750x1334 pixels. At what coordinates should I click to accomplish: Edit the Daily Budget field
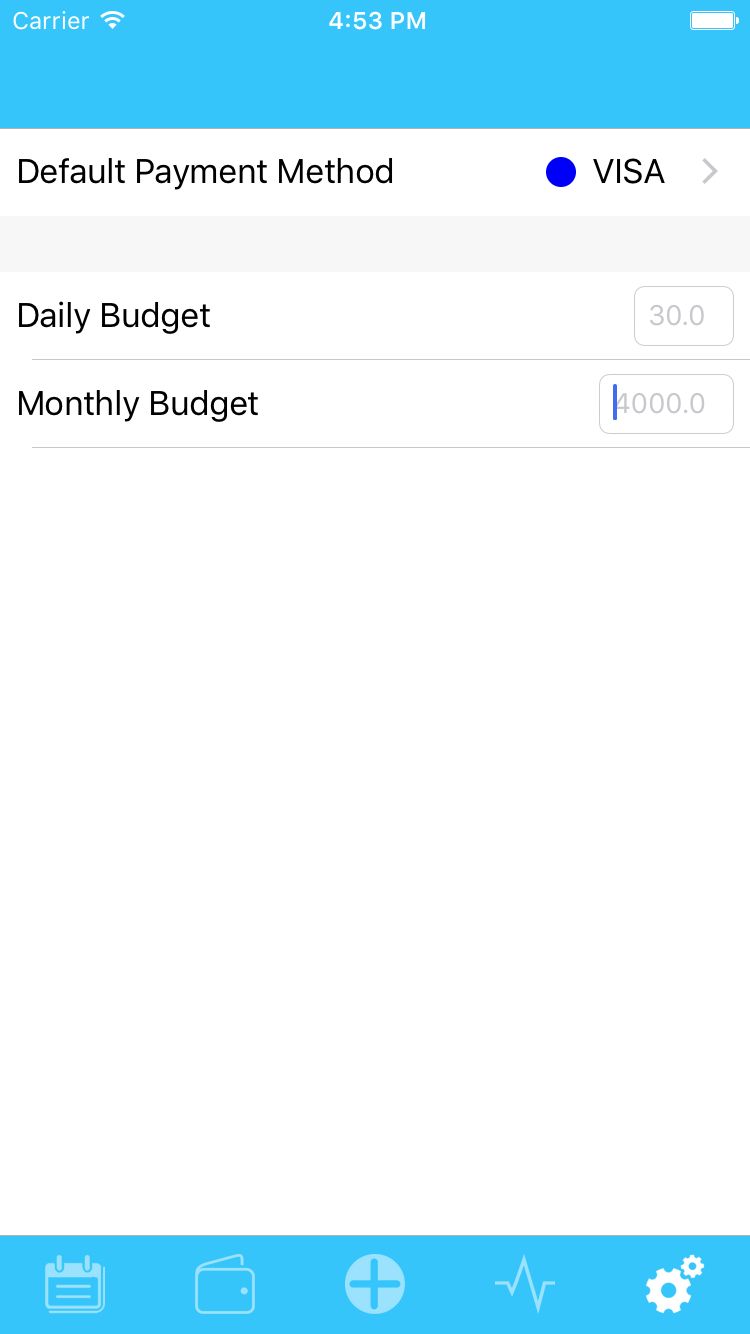click(683, 316)
